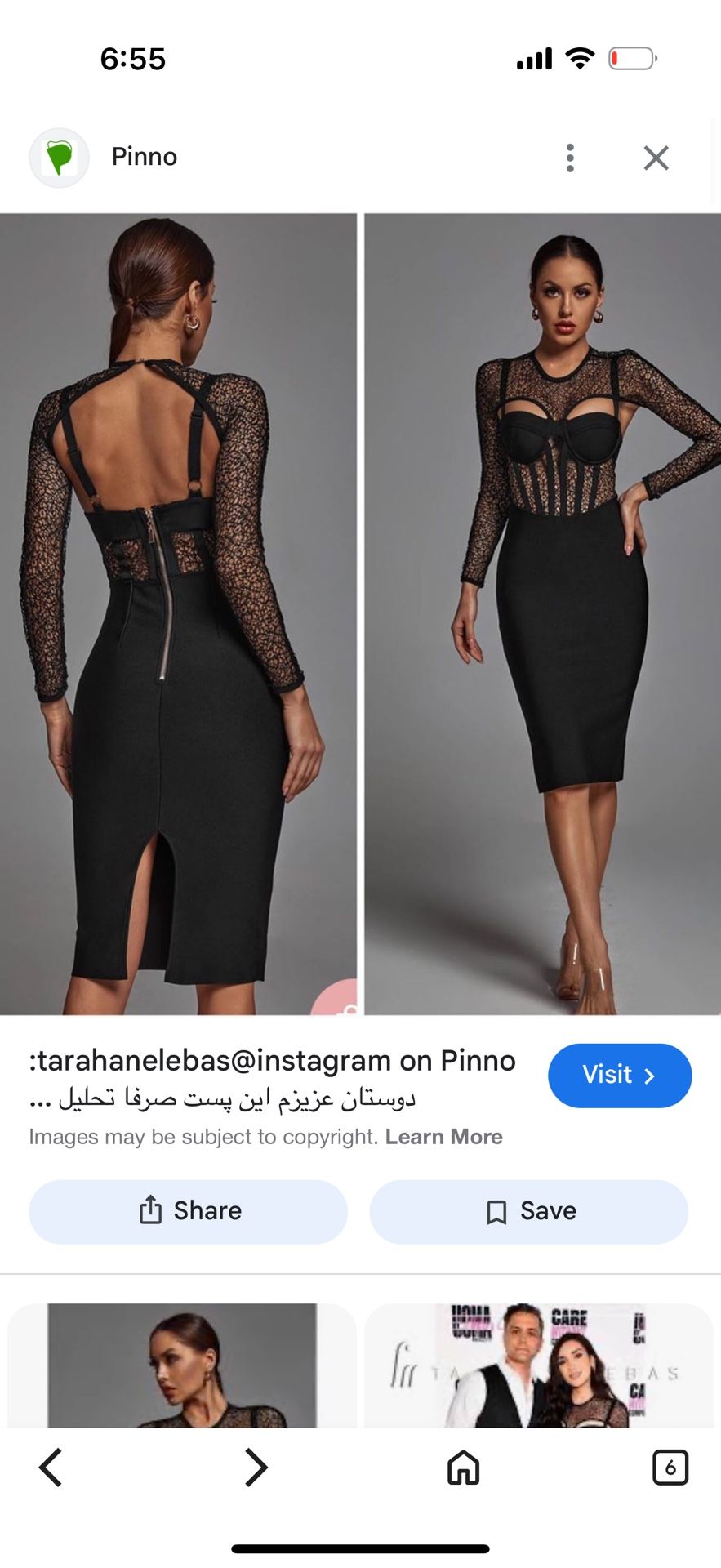721x1568 pixels.
Task: Tap the Save bookmark icon
Action: tap(496, 1211)
